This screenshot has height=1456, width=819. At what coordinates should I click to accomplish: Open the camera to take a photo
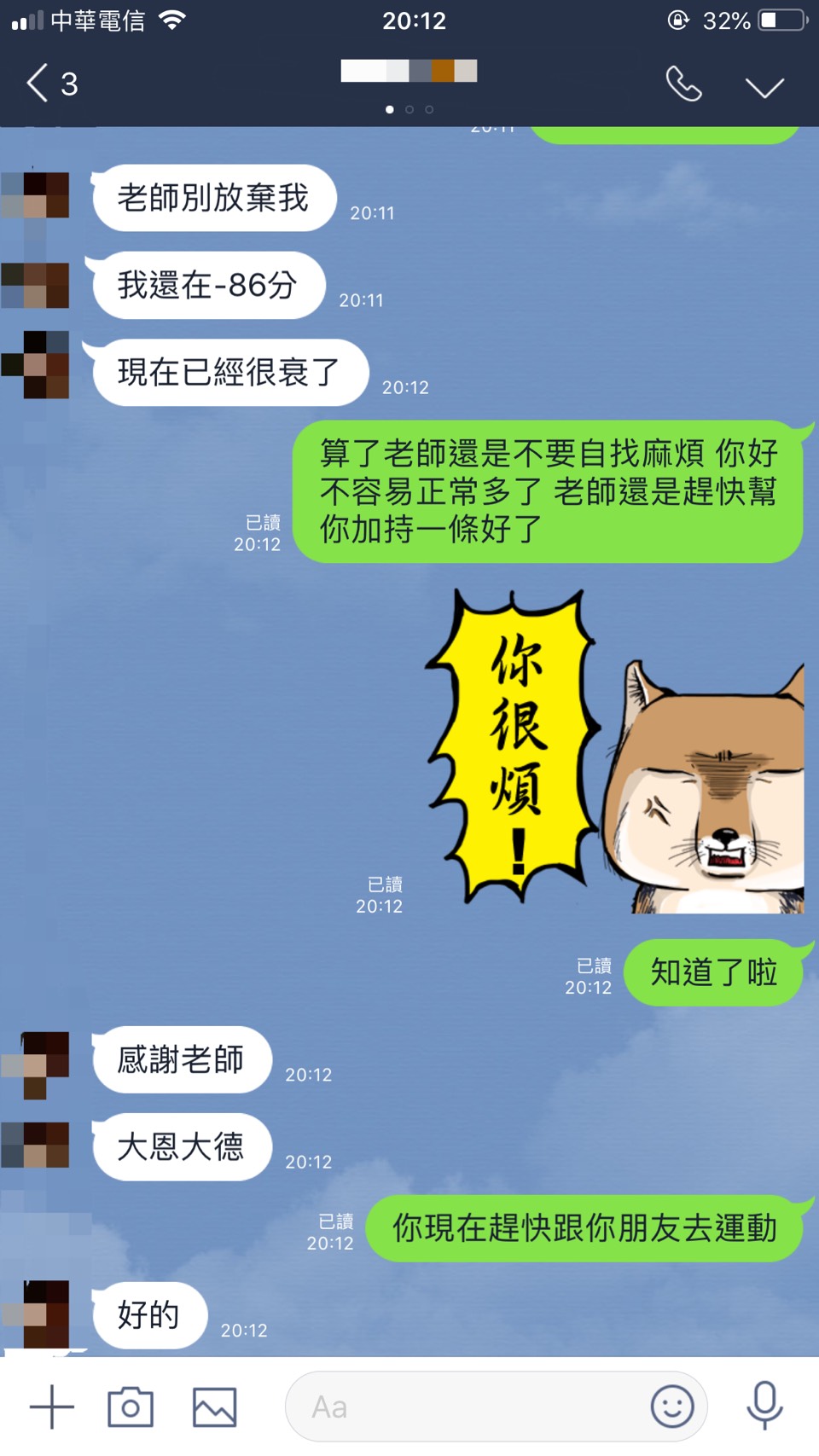click(131, 1407)
